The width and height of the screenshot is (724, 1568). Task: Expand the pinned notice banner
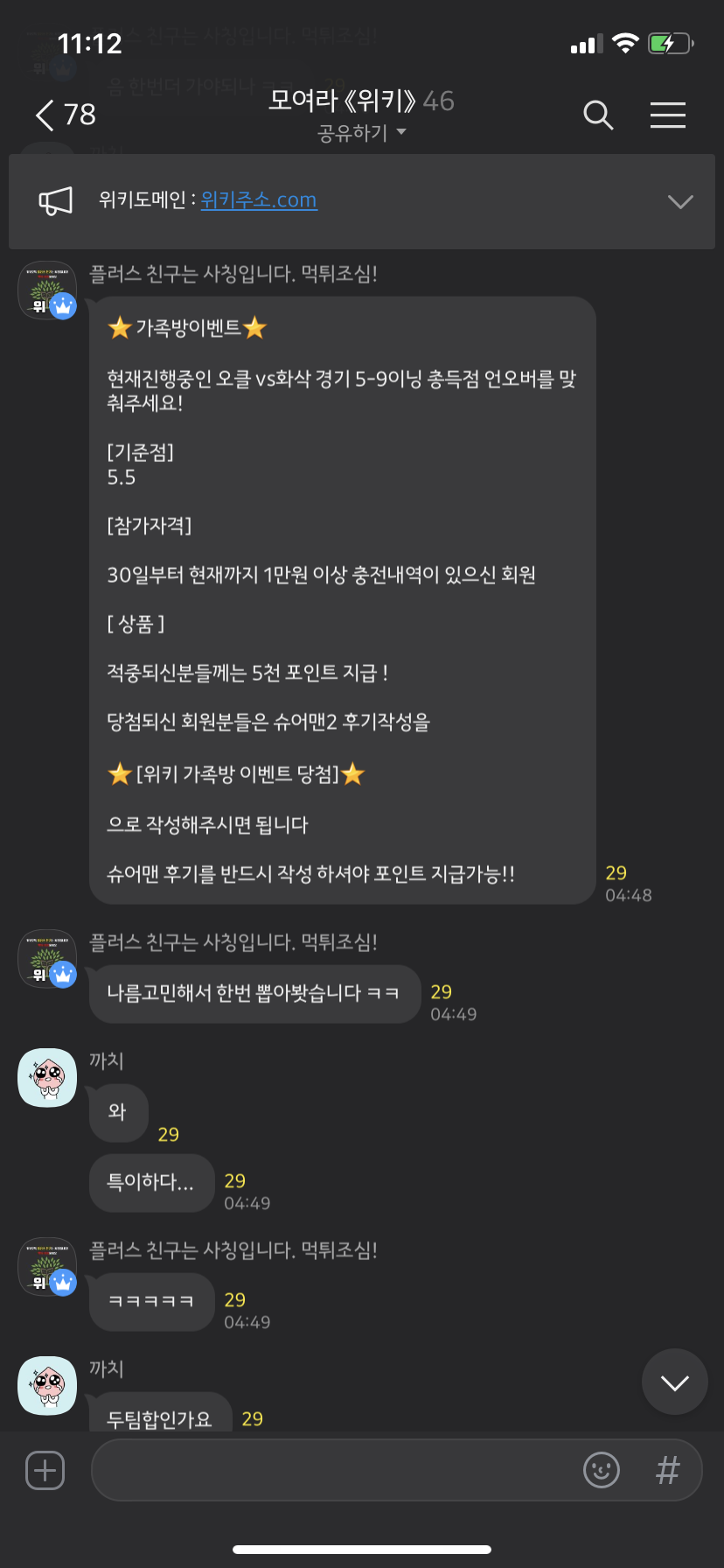[679, 201]
